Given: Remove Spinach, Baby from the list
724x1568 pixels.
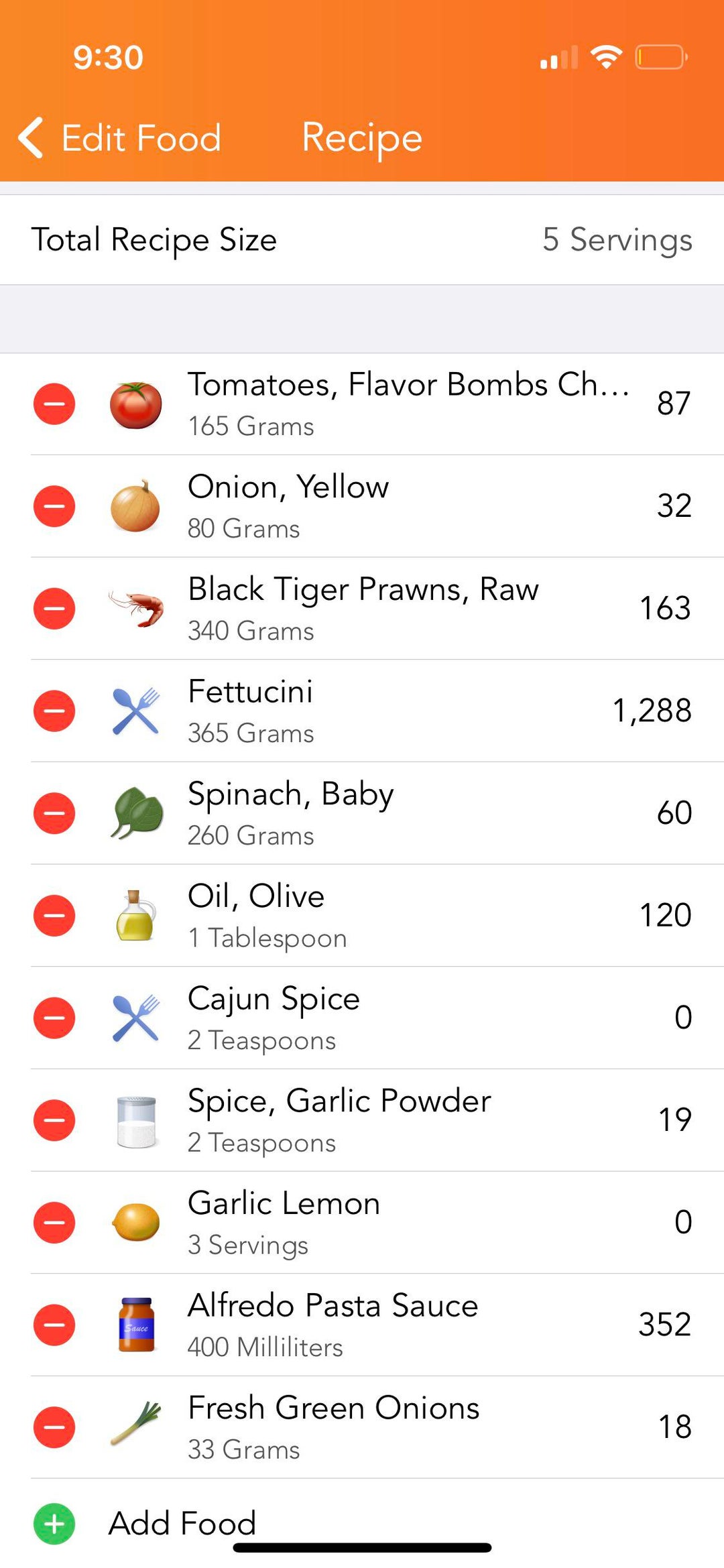Looking at the screenshot, I should coord(54,813).
